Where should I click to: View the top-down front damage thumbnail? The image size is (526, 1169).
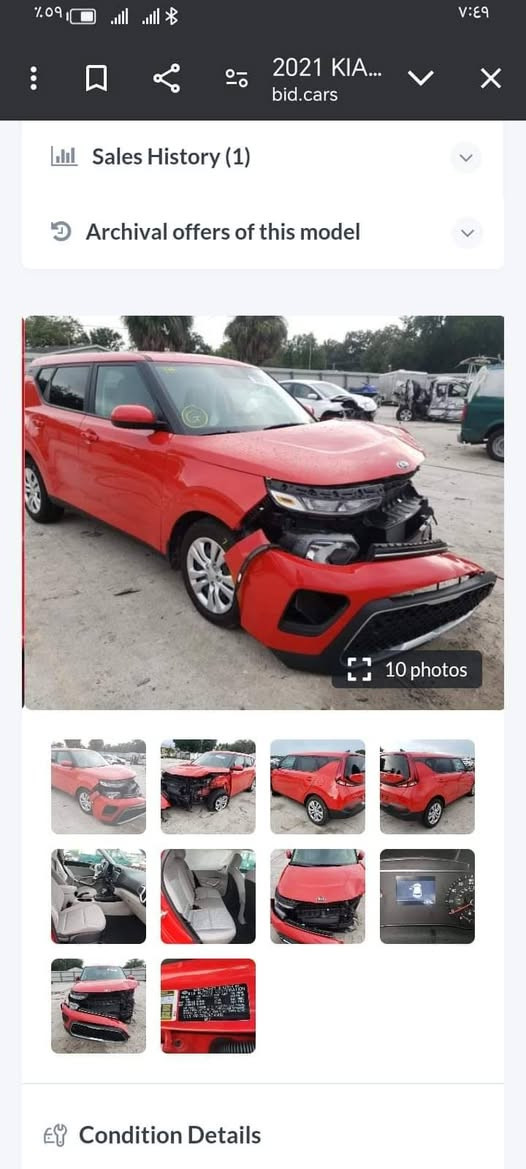click(317, 896)
